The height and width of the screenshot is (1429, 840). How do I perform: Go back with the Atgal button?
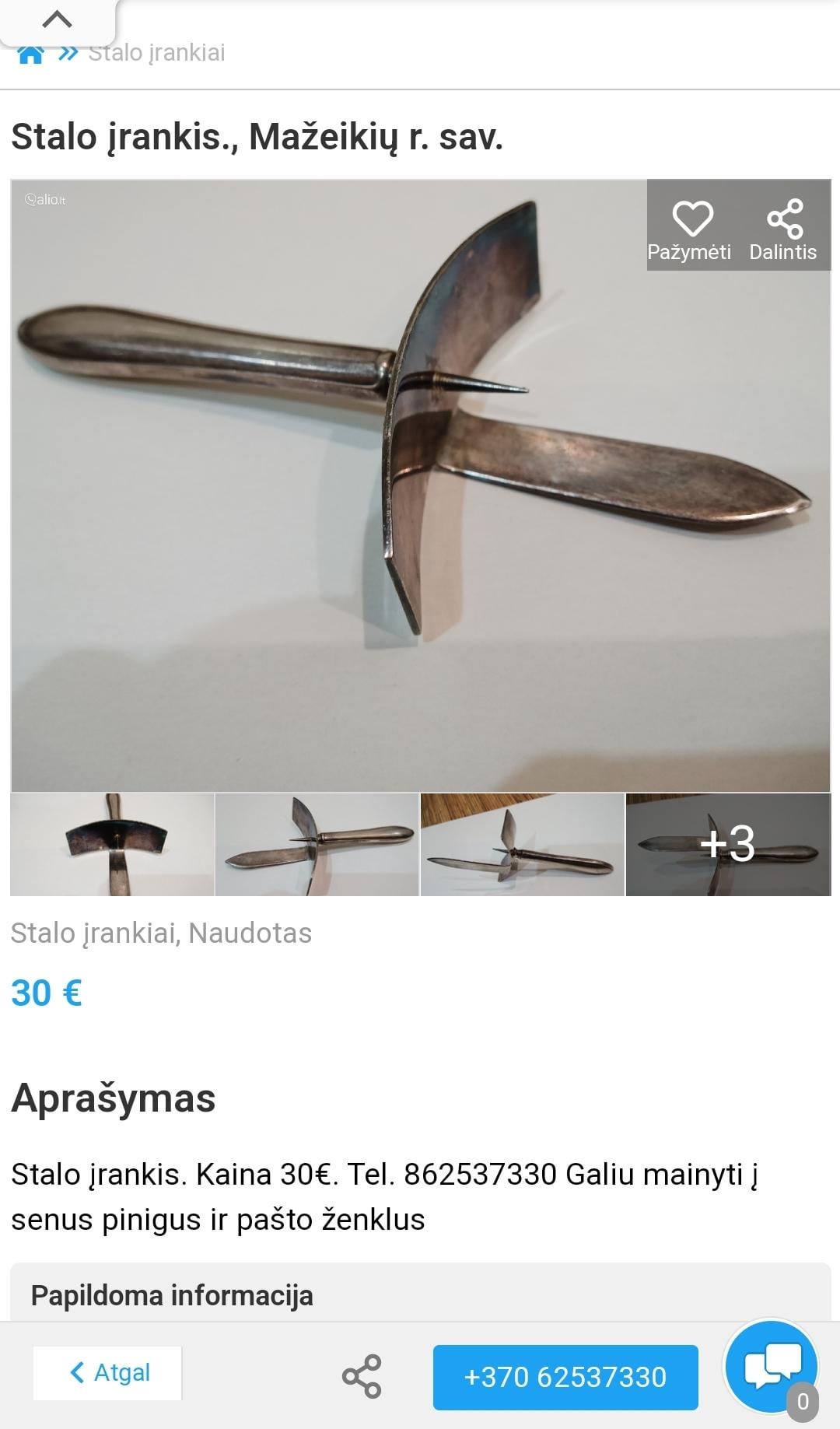point(108,1373)
